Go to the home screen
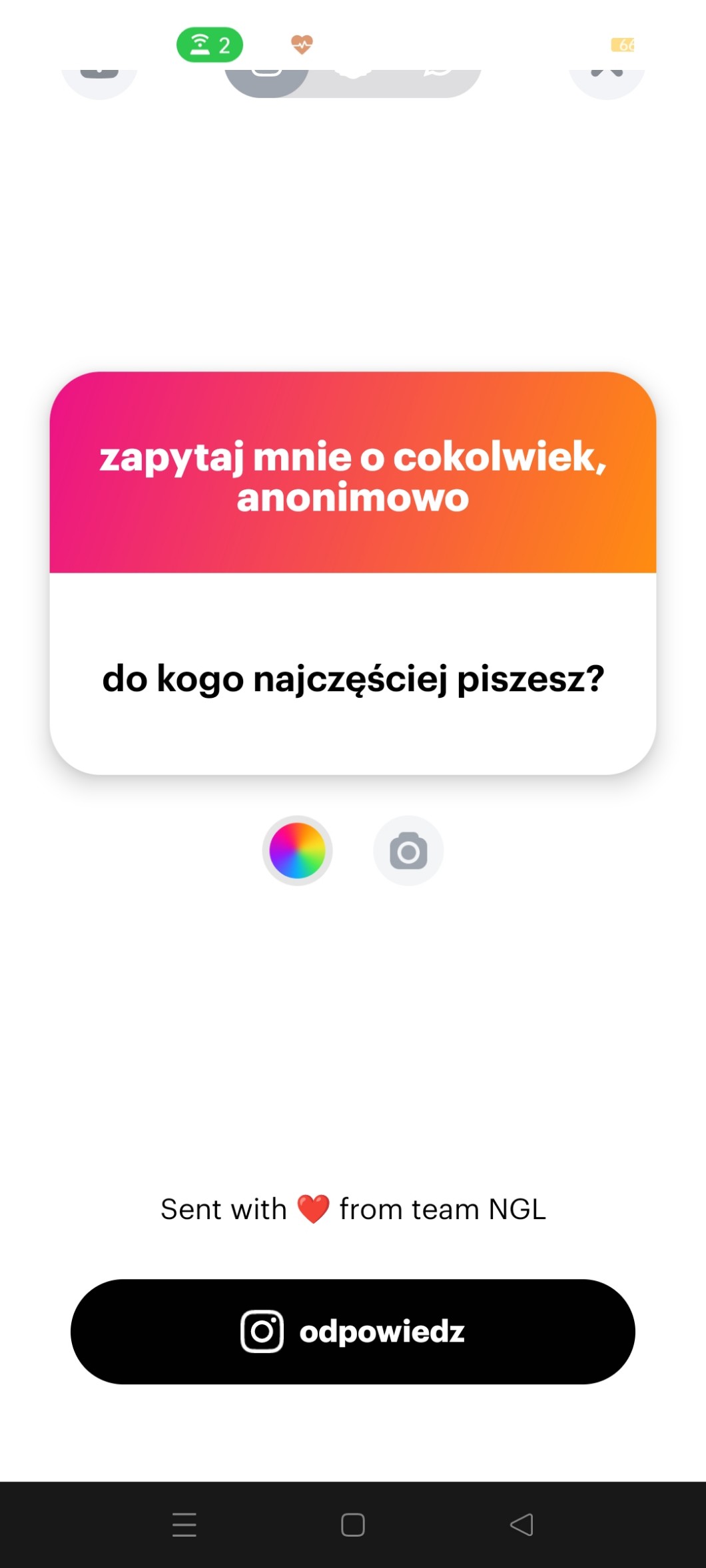 click(x=352, y=1524)
